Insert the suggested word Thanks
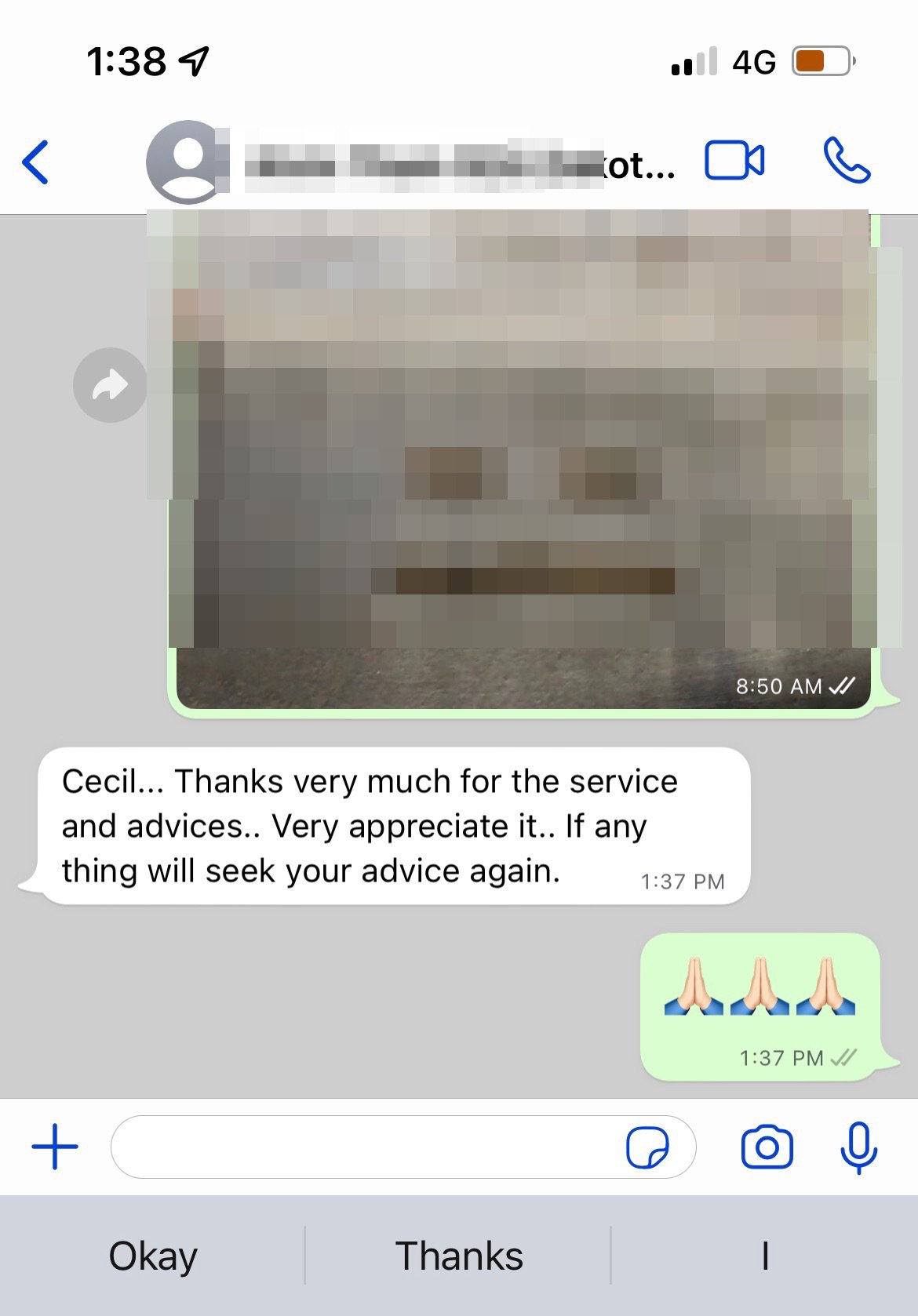Screen dimensions: 918x1316 (x=459, y=1256)
